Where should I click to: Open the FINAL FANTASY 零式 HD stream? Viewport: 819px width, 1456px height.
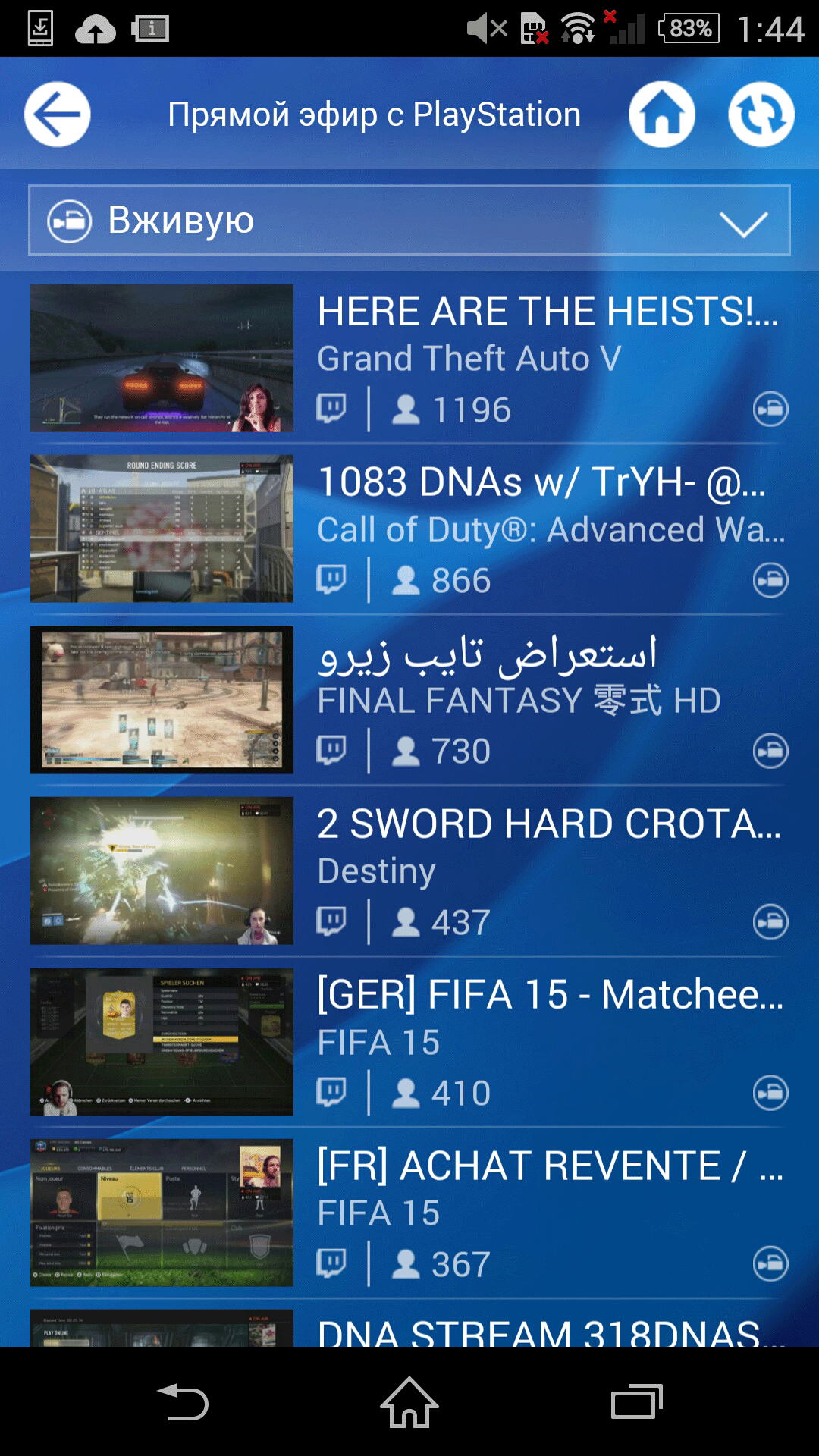[x=409, y=700]
